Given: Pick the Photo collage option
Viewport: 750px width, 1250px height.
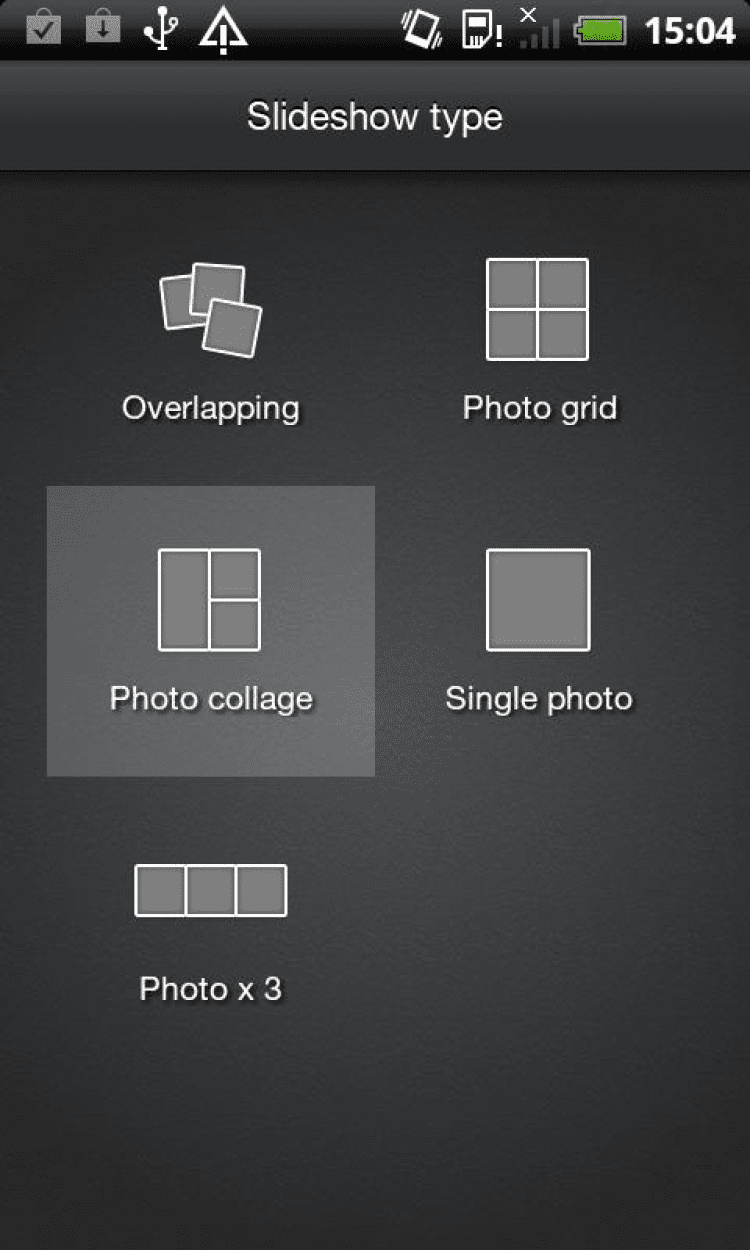Looking at the screenshot, I should click(x=211, y=630).
